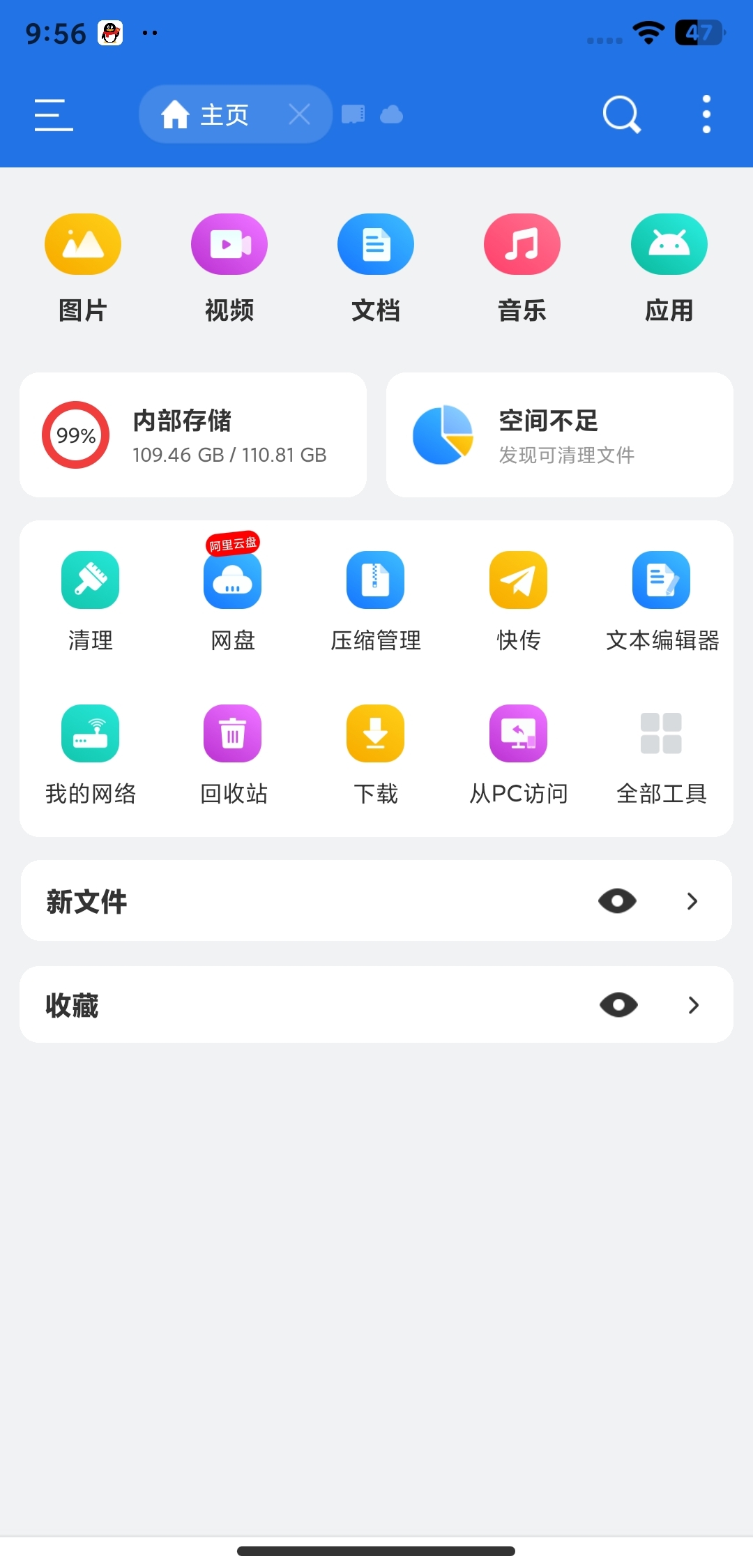The image size is (753, 1568).
Task: Open 压缩管理
Action: tap(376, 601)
